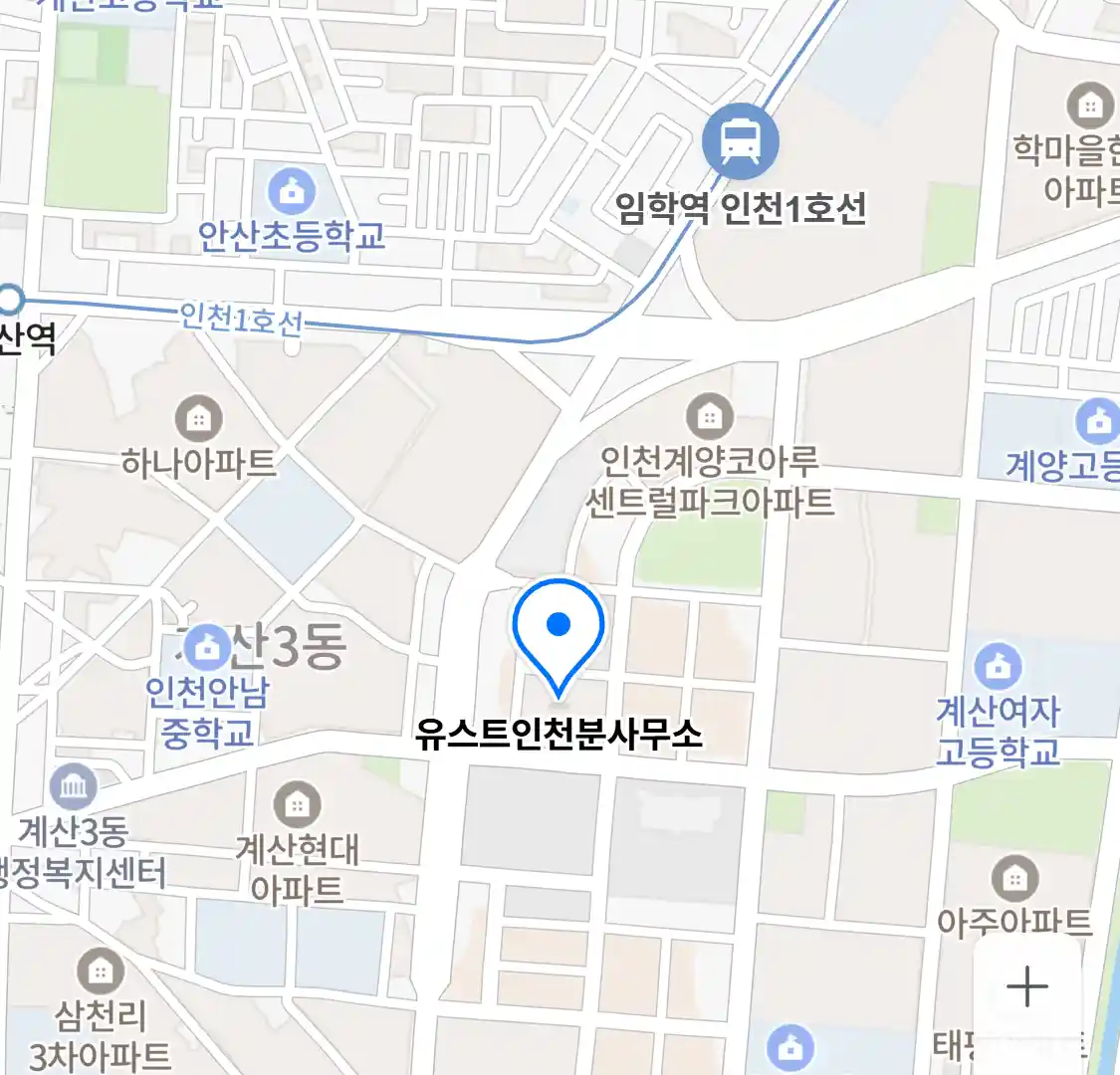Select the 안산초등학교 school marker

pos(291,191)
